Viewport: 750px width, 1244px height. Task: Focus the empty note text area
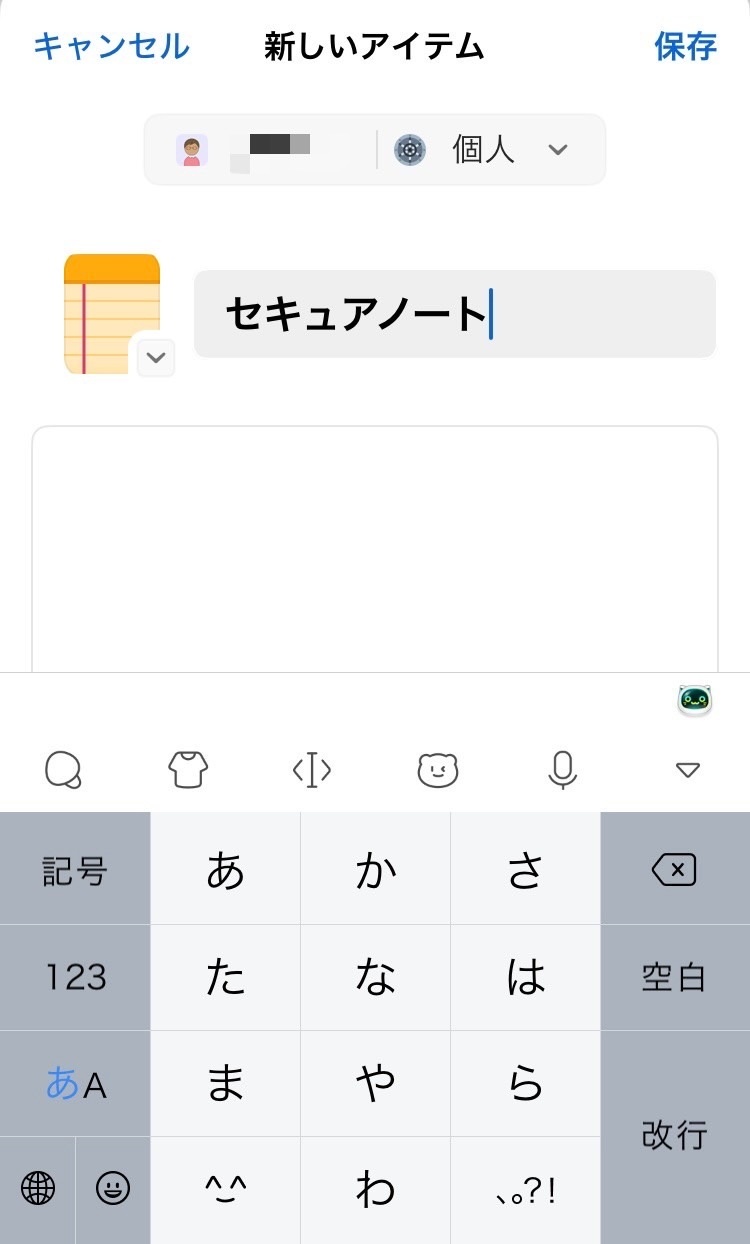coord(375,549)
